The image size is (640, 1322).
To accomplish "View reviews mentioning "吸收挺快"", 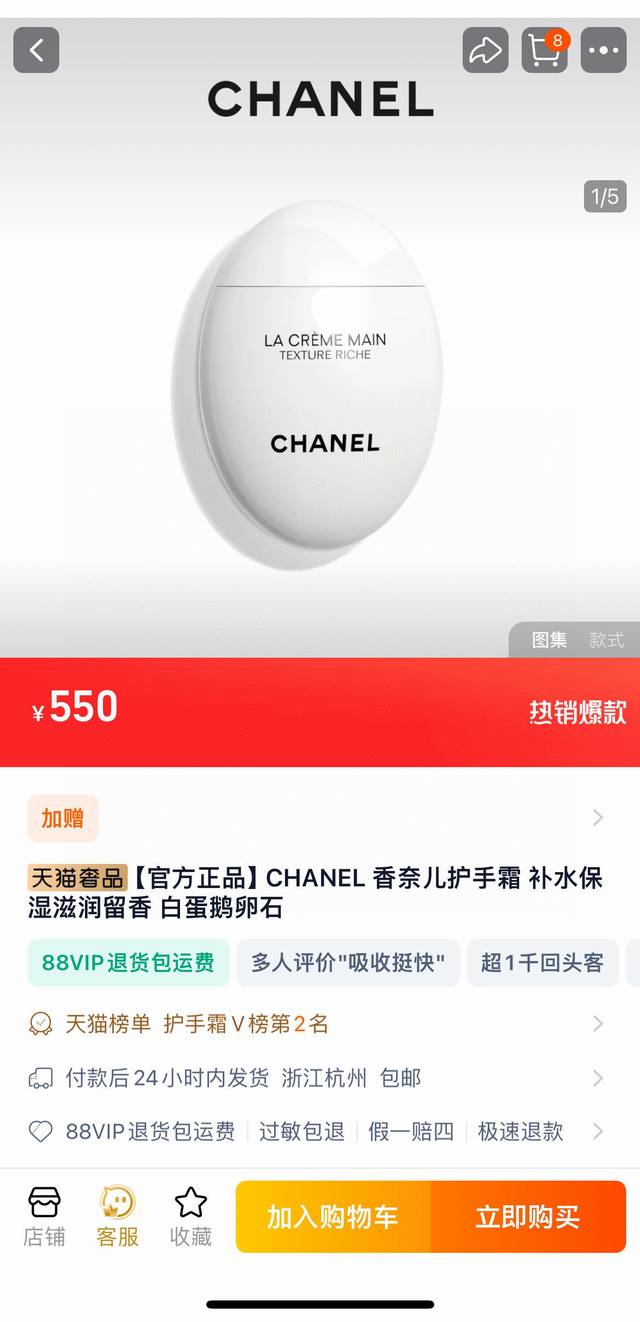I will point(347,963).
